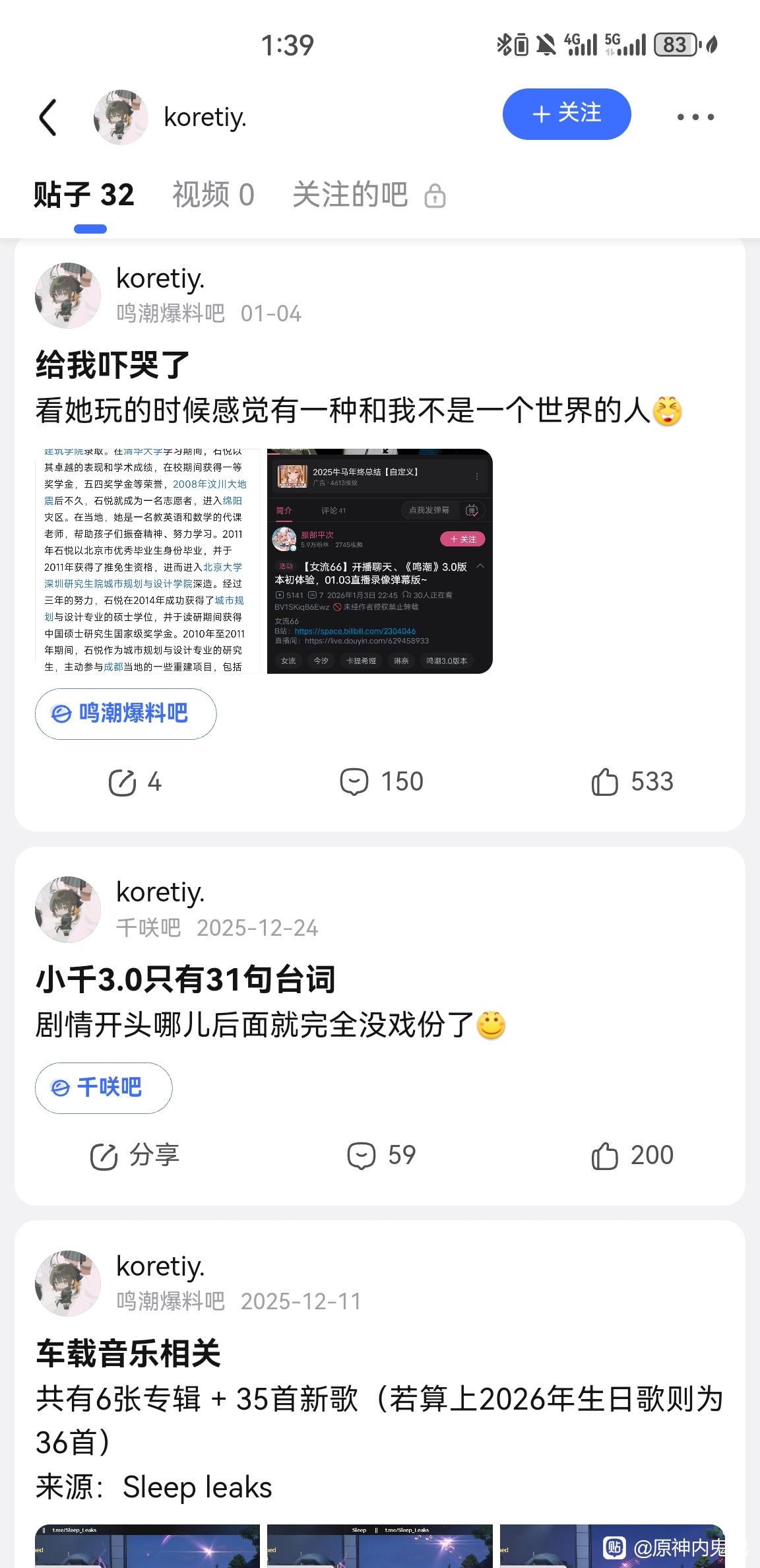760x1568 pixels.
Task: Open the three-dot overflow menu
Action: 695,117
